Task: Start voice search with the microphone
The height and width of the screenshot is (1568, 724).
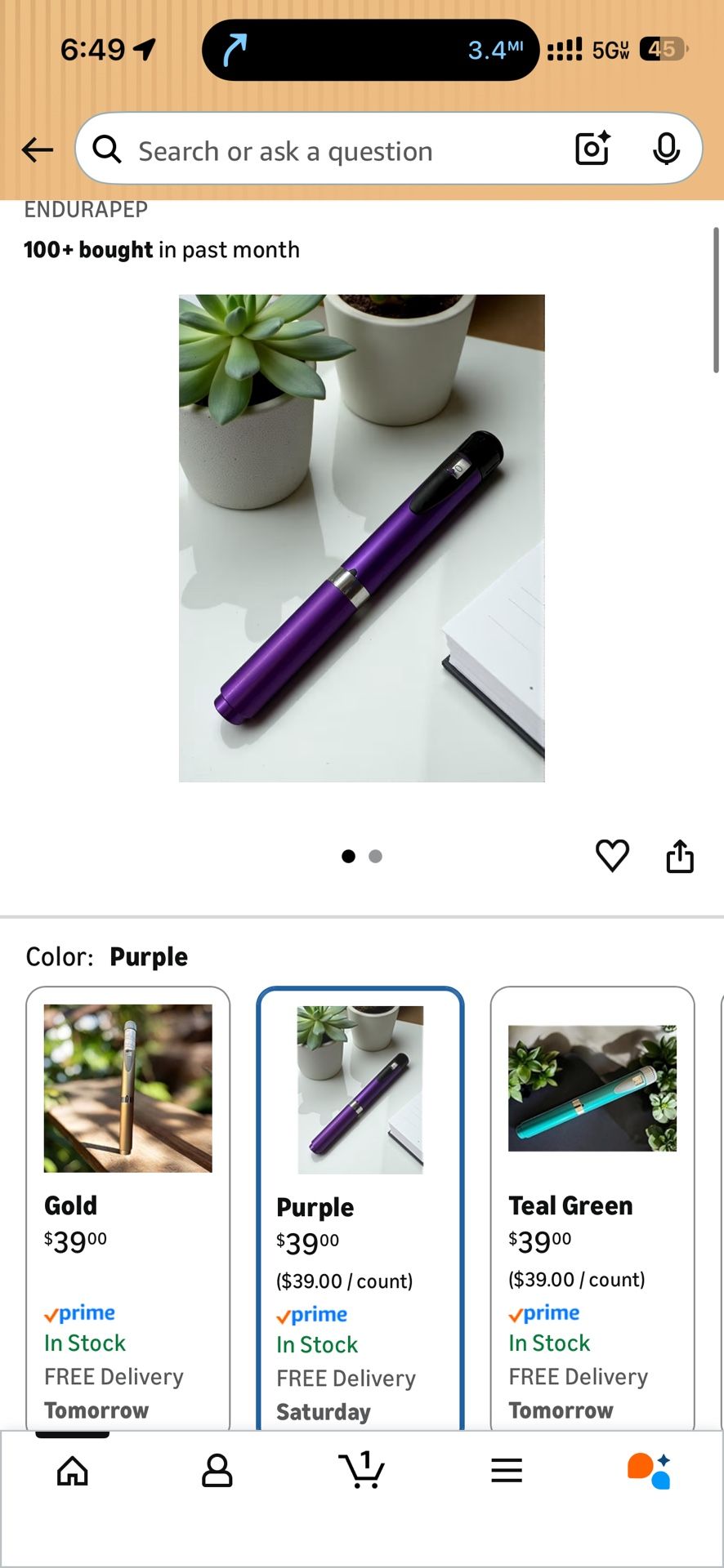Action: (x=667, y=149)
